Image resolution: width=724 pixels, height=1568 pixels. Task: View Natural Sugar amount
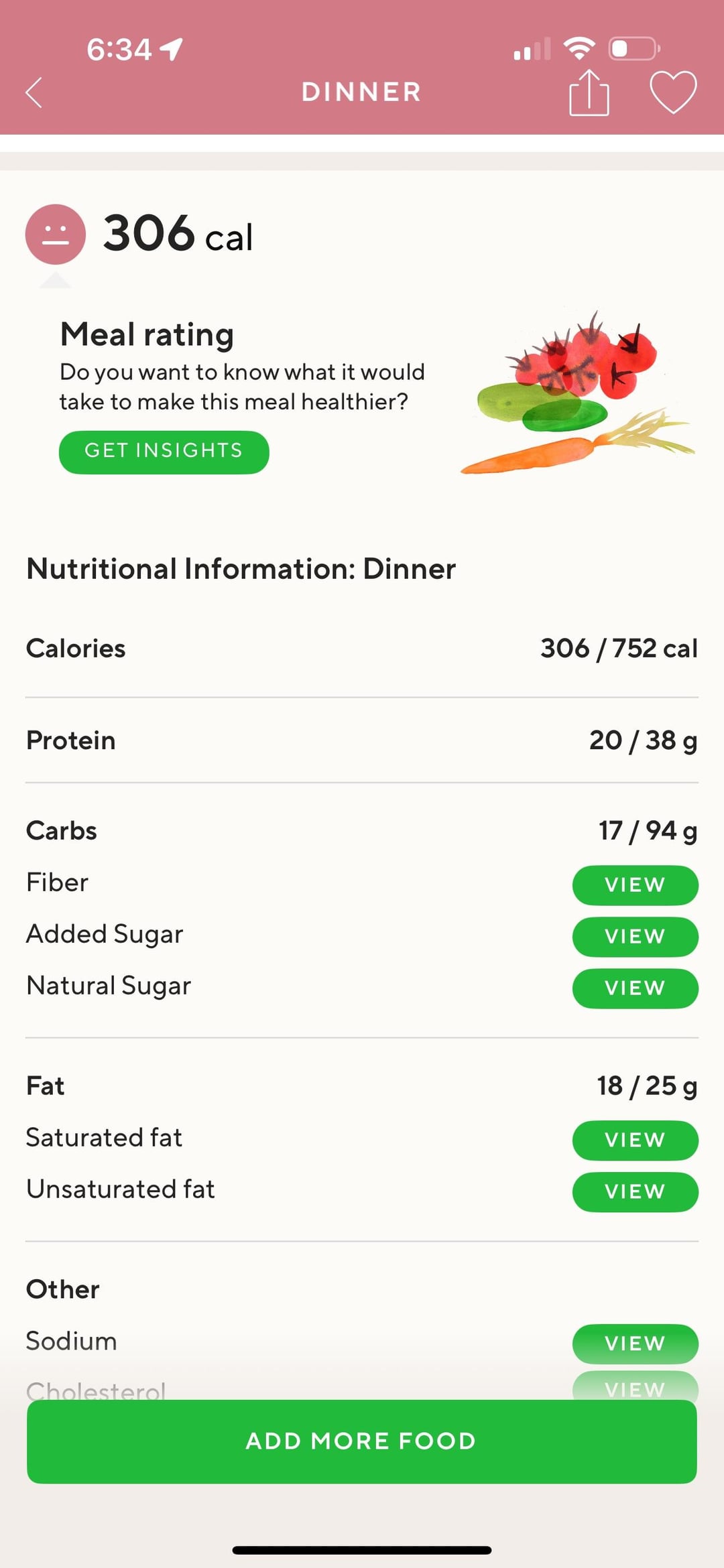tap(634, 988)
